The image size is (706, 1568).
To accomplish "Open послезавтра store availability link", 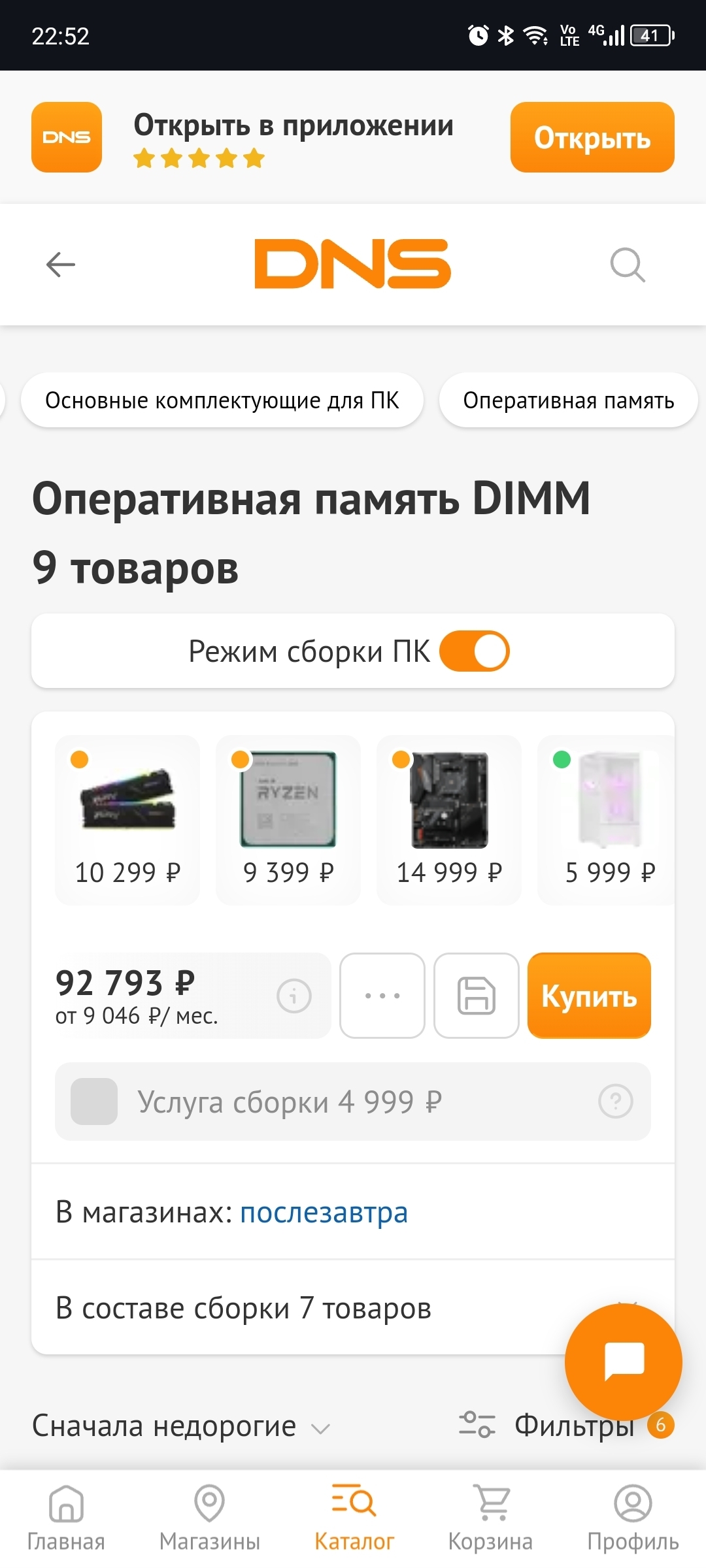I will tap(324, 1213).
